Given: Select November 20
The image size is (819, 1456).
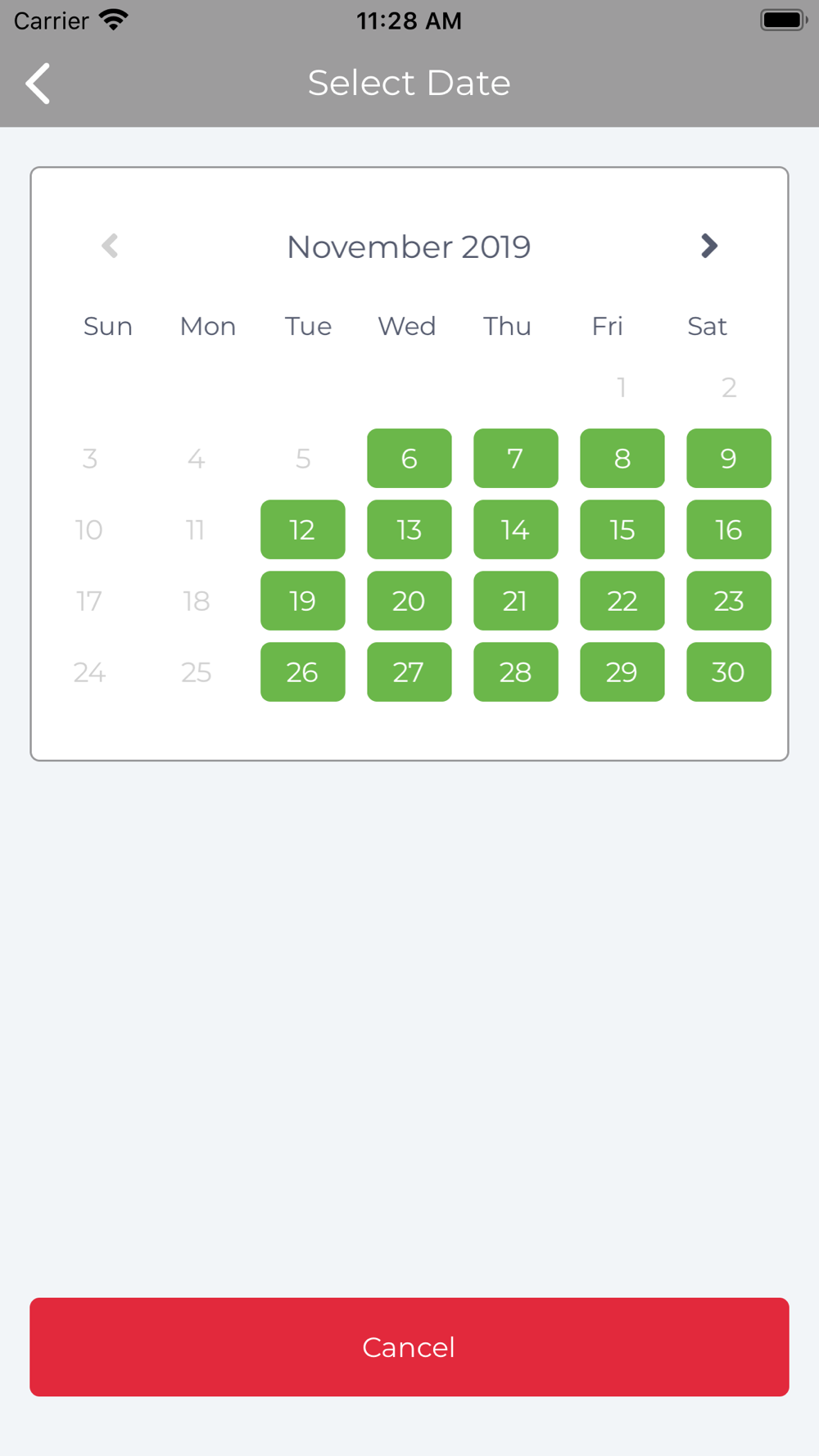Looking at the screenshot, I should coord(409,601).
